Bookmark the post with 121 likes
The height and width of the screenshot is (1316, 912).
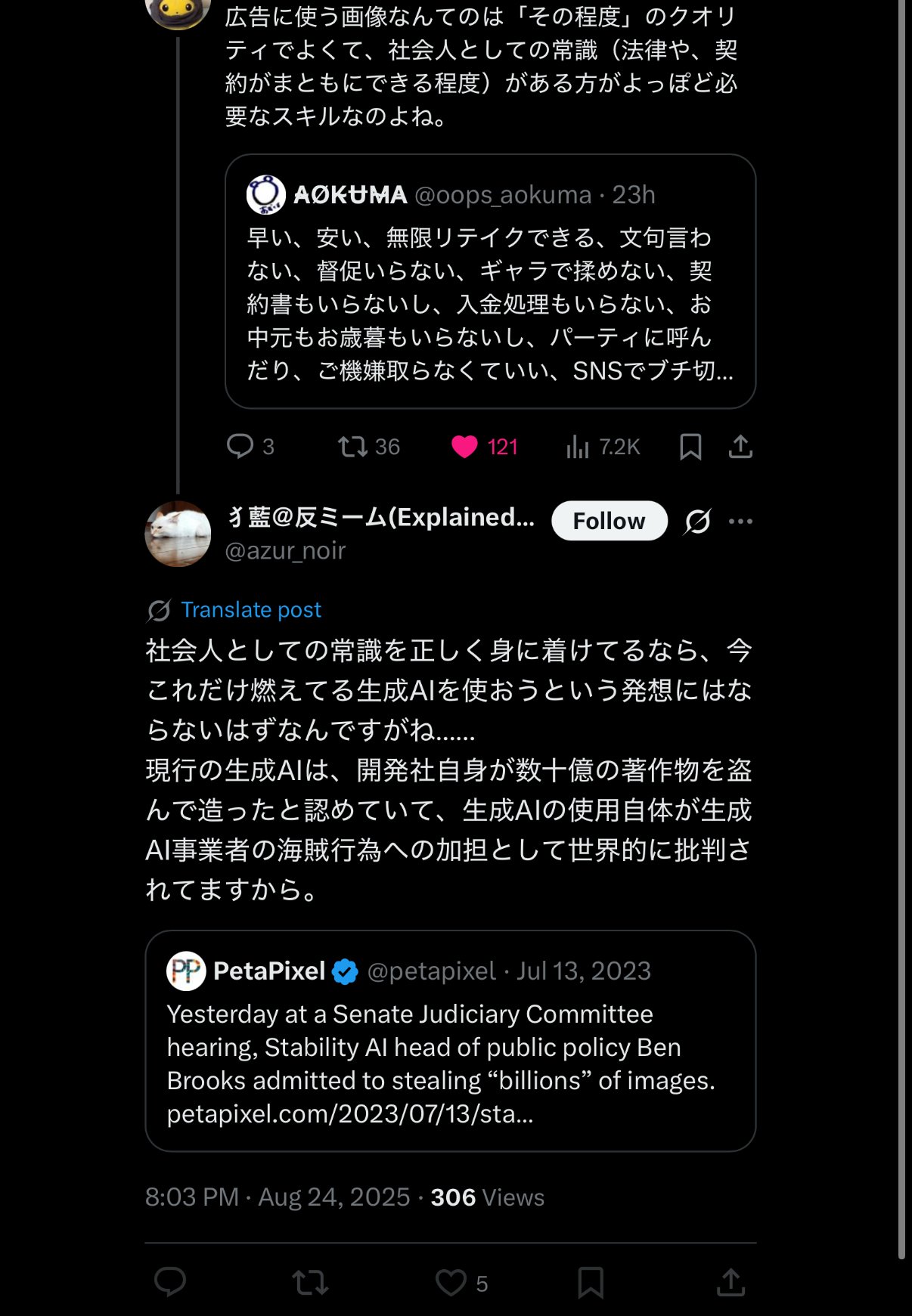(690, 447)
